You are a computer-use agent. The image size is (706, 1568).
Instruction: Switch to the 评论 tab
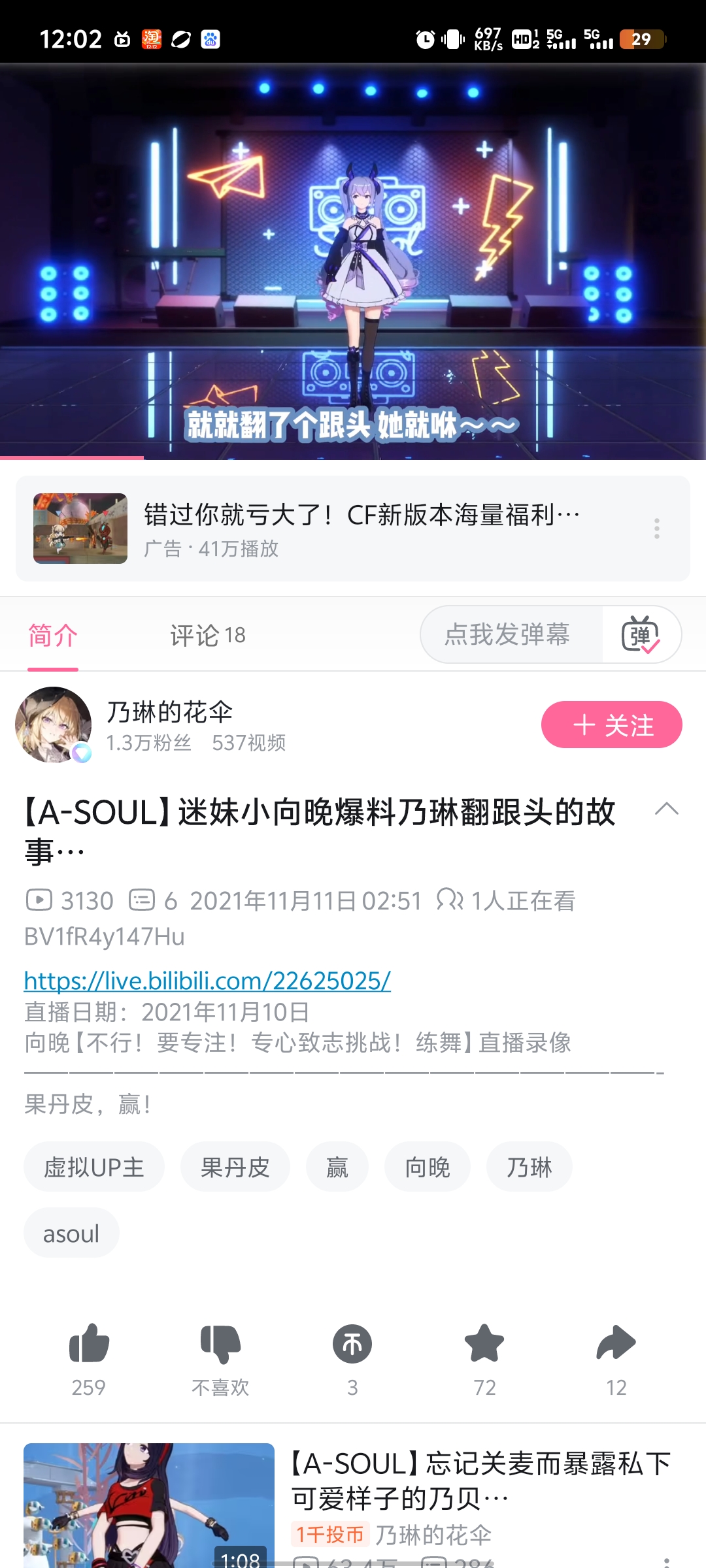(207, 635)
